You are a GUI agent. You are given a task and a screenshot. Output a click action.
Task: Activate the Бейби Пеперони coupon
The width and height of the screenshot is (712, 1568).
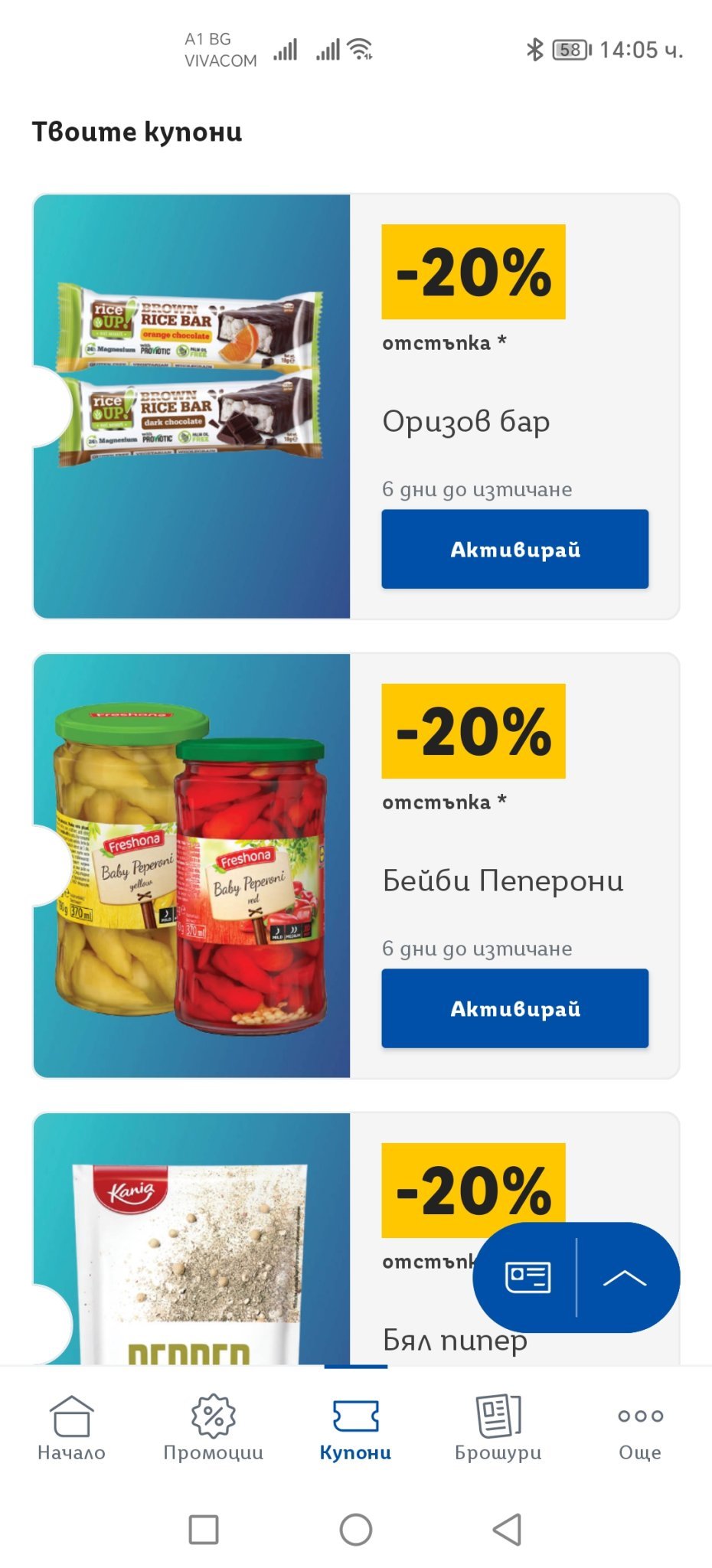click(514, 1008)
